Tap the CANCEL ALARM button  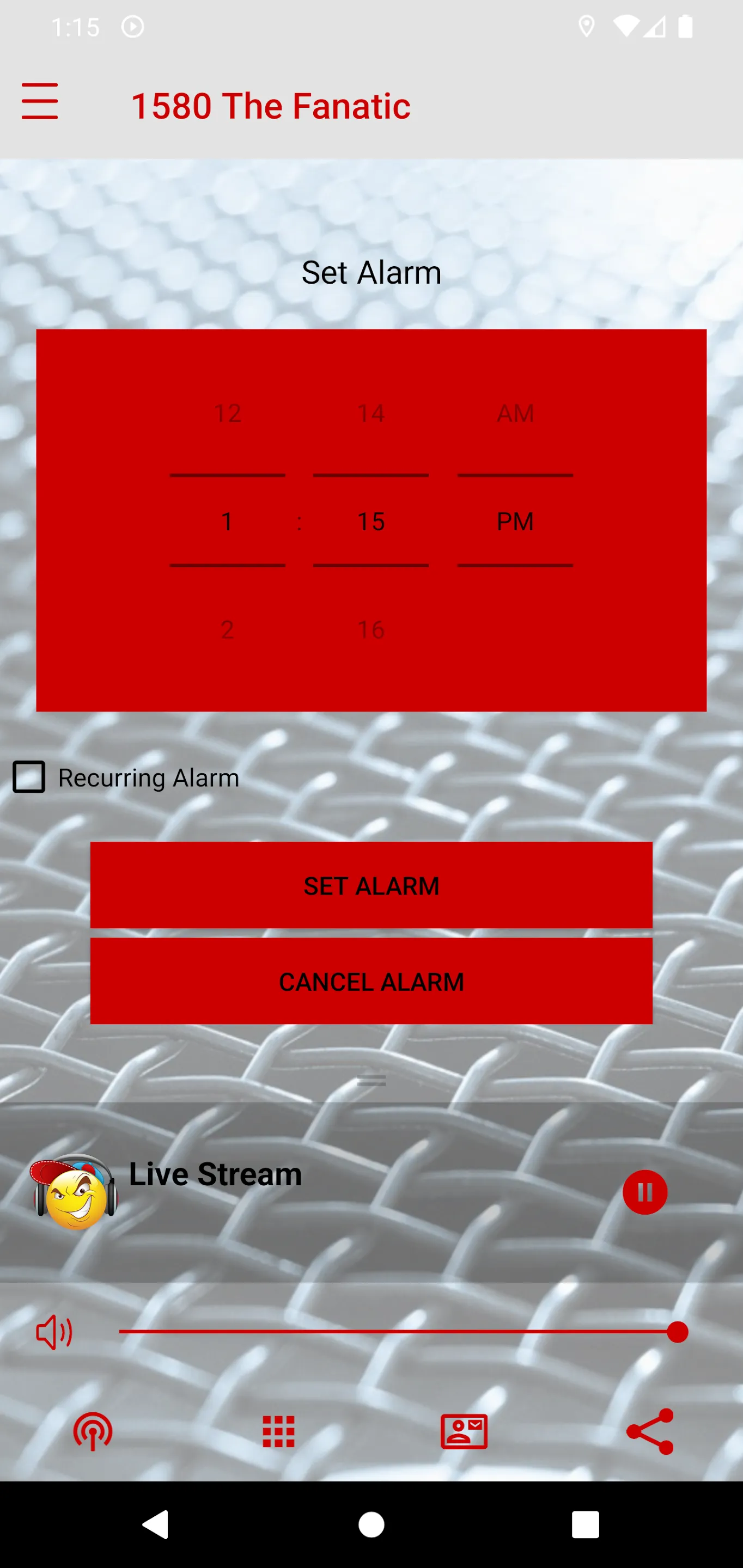[x=371, y=981]
